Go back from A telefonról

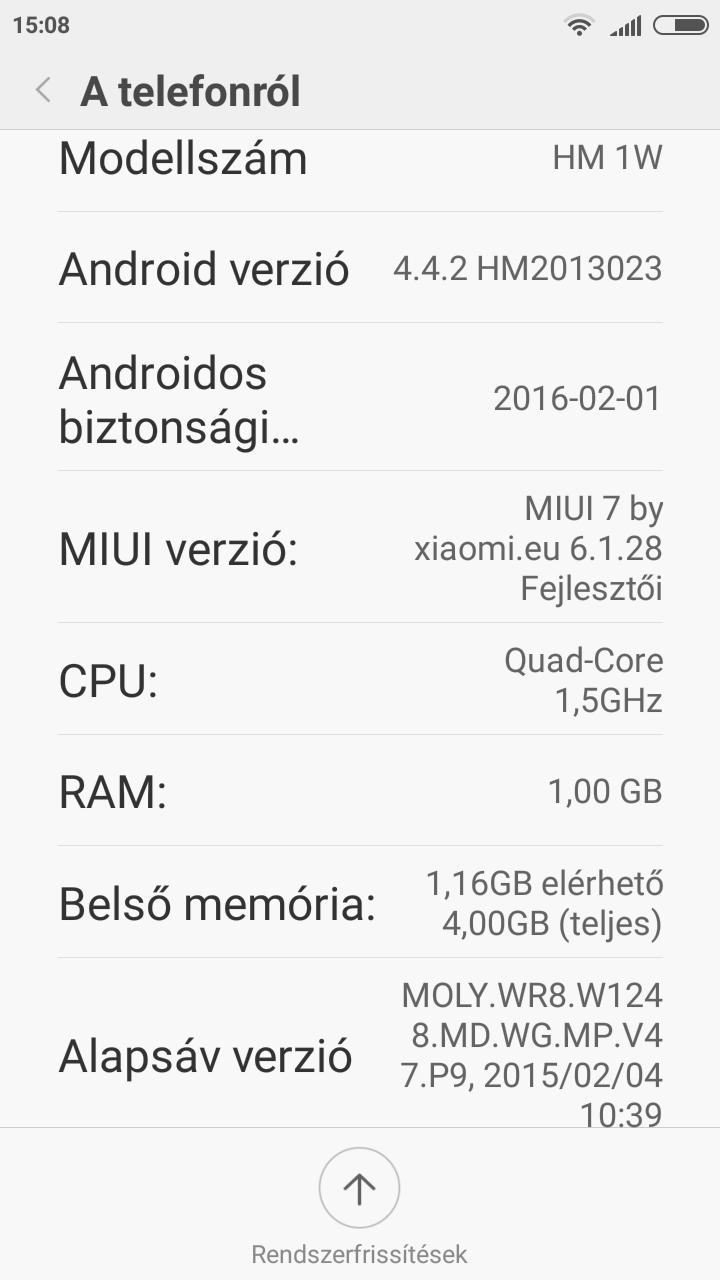[x=43, y=91]
